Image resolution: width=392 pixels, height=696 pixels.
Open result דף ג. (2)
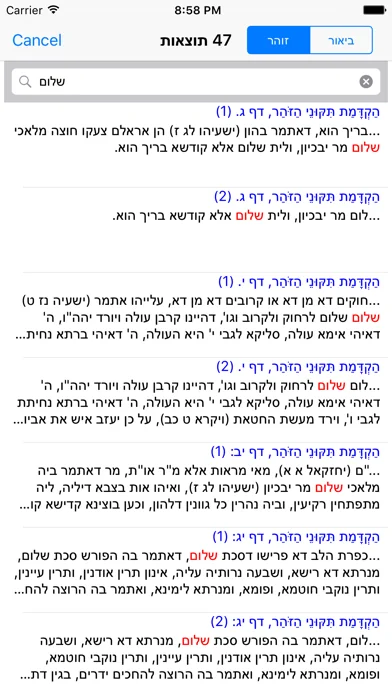pos(196,230)
